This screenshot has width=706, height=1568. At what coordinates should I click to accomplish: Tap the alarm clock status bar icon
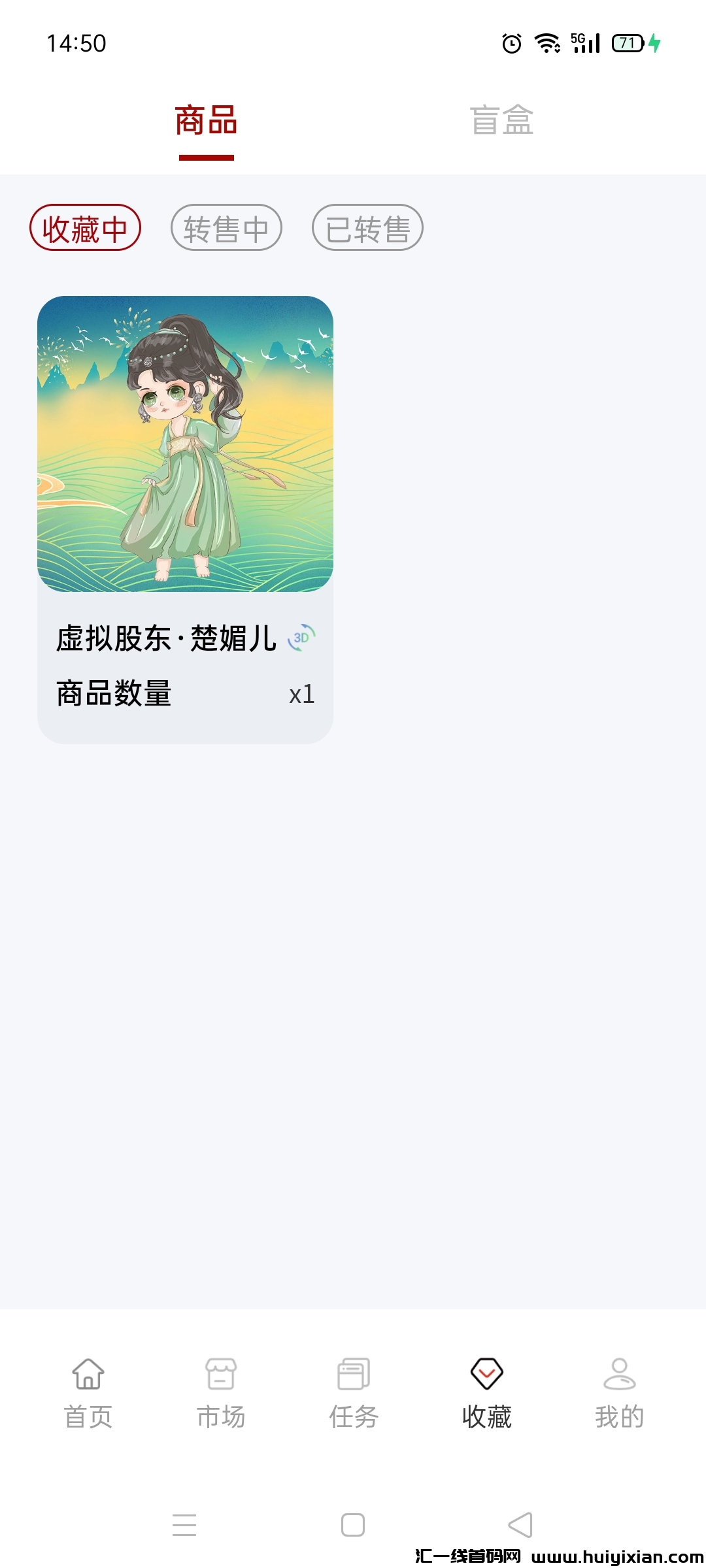tap(511, 42)
